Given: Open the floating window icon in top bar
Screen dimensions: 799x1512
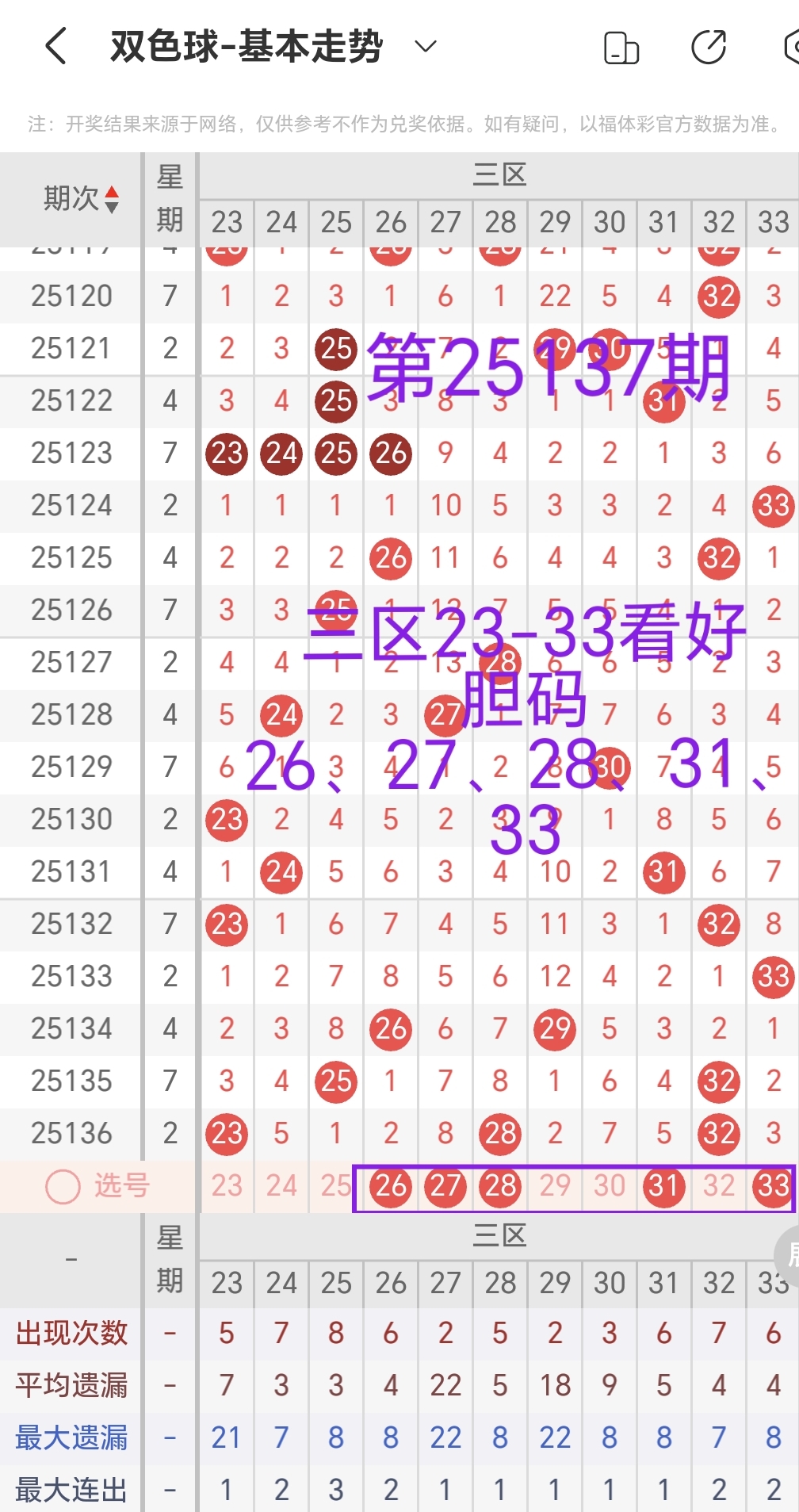Looking at the screenshot, I should [x=621, y=46].
